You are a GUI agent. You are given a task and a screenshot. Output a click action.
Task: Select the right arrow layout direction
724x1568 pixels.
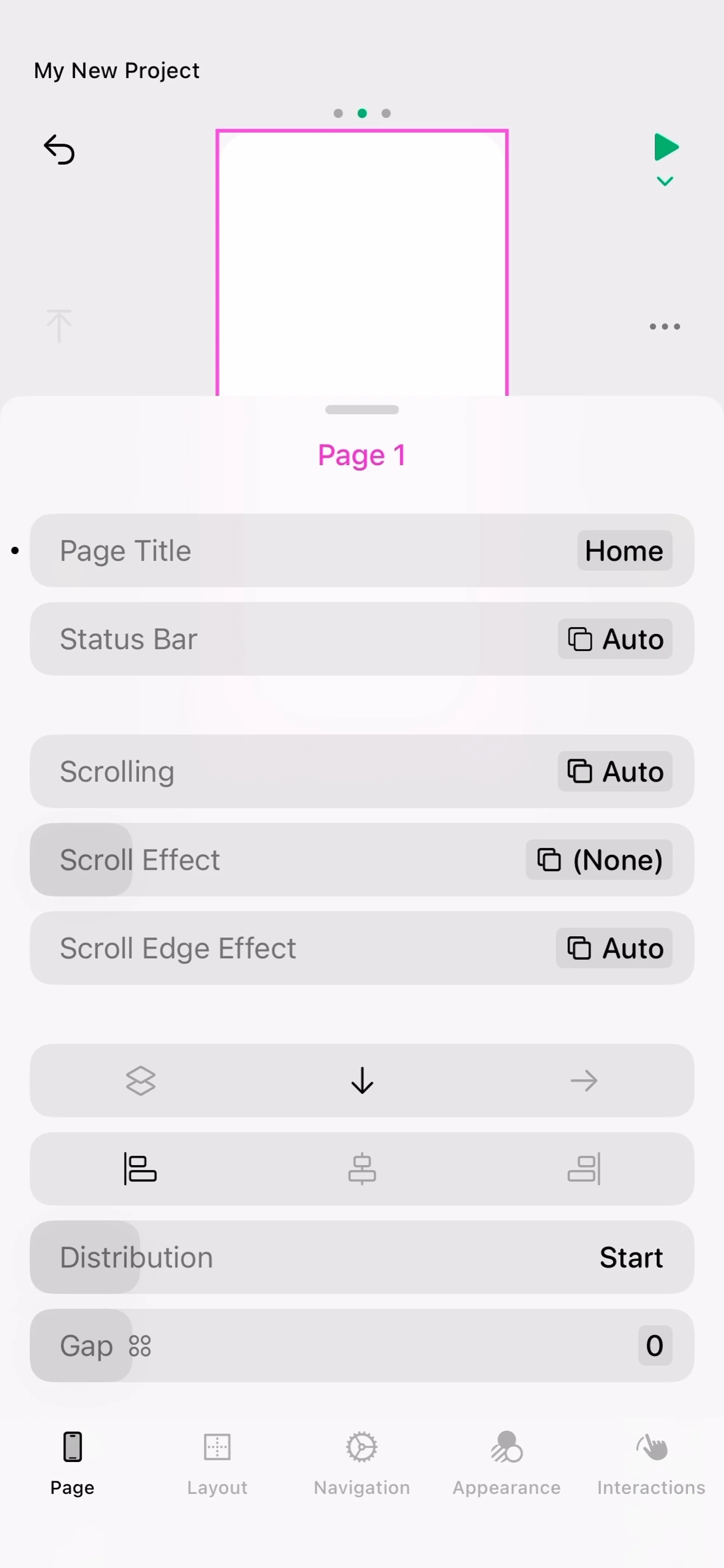pyautogui.click(x=583, y=1081)
